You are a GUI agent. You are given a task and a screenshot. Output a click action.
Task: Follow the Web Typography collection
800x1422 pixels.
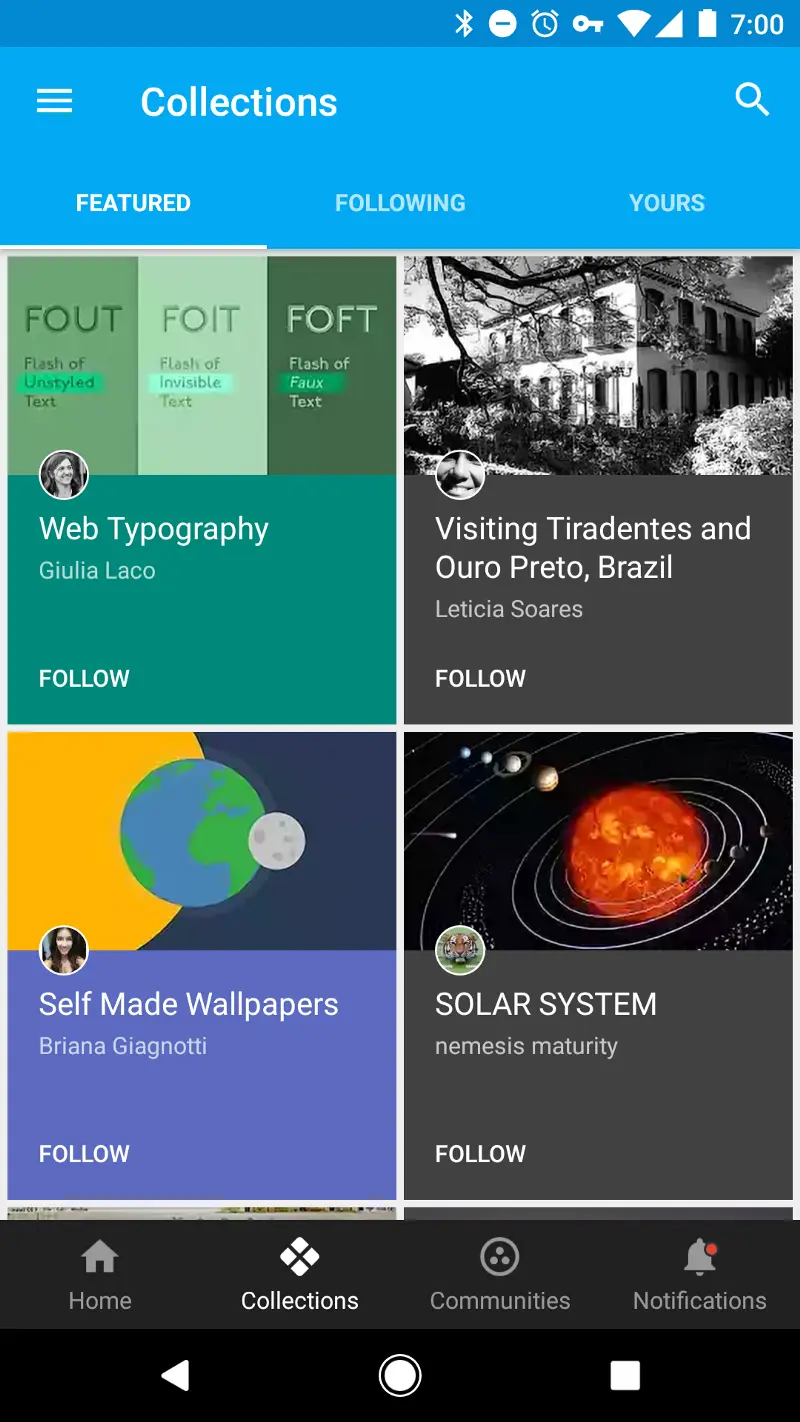[x=84, y=678]
